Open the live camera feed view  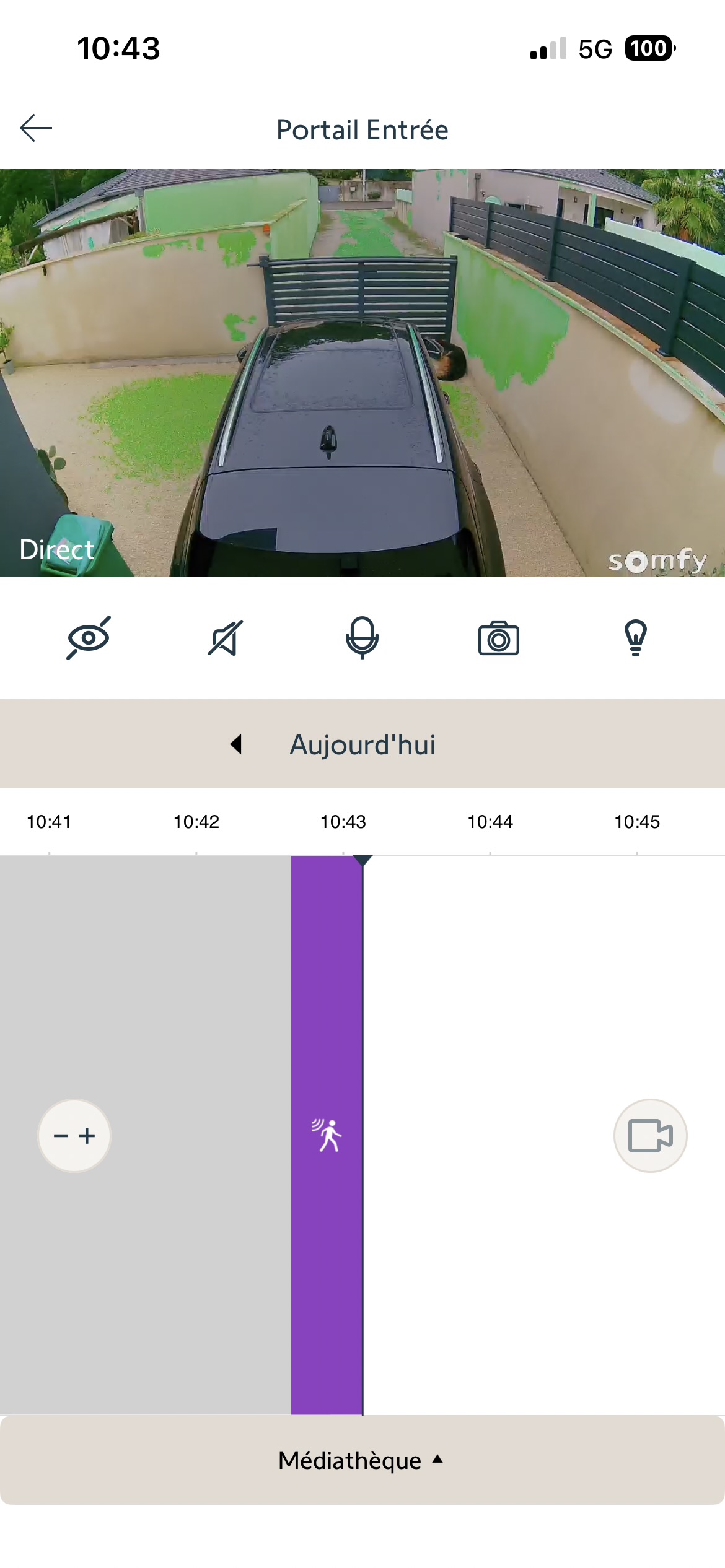tap(362, 372)
